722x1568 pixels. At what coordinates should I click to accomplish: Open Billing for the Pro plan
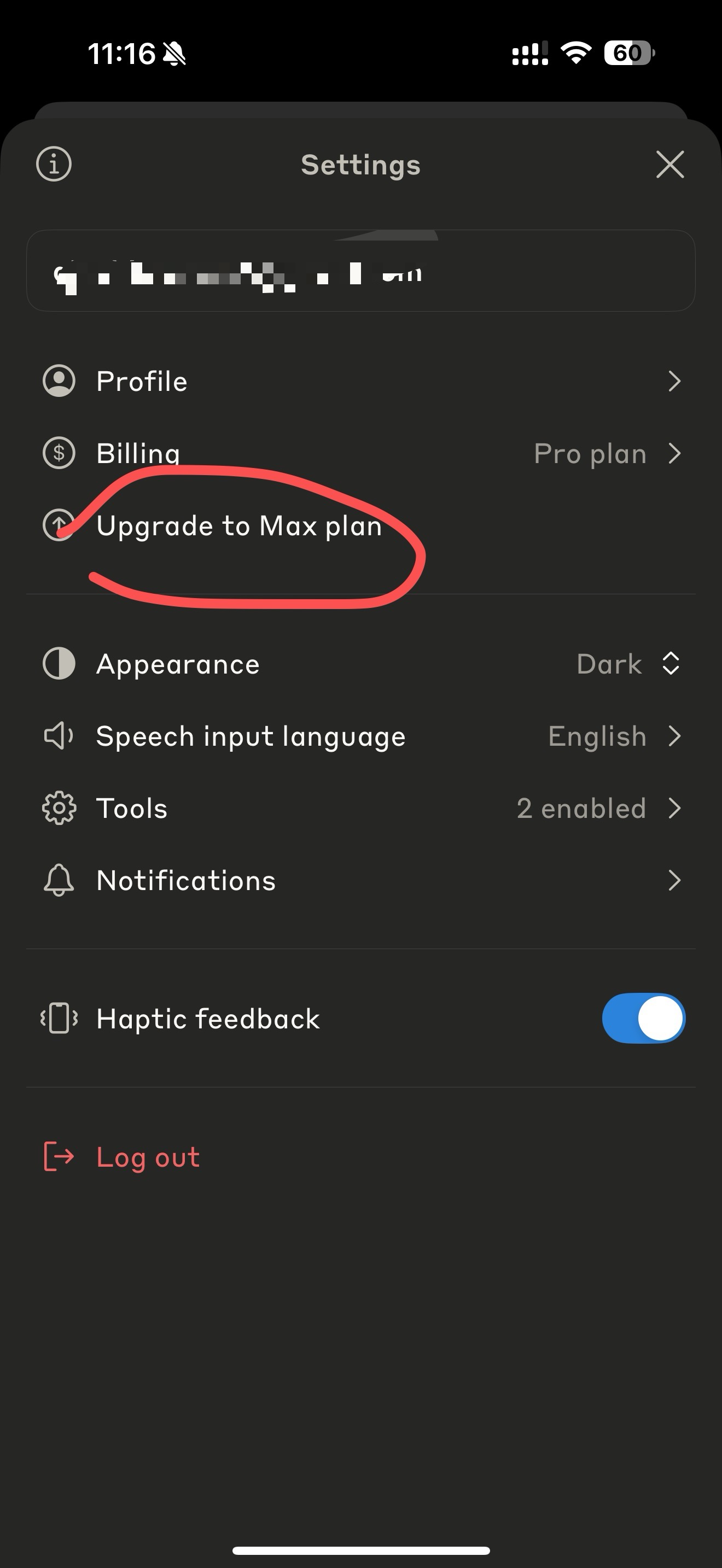(x=360, y=453)
